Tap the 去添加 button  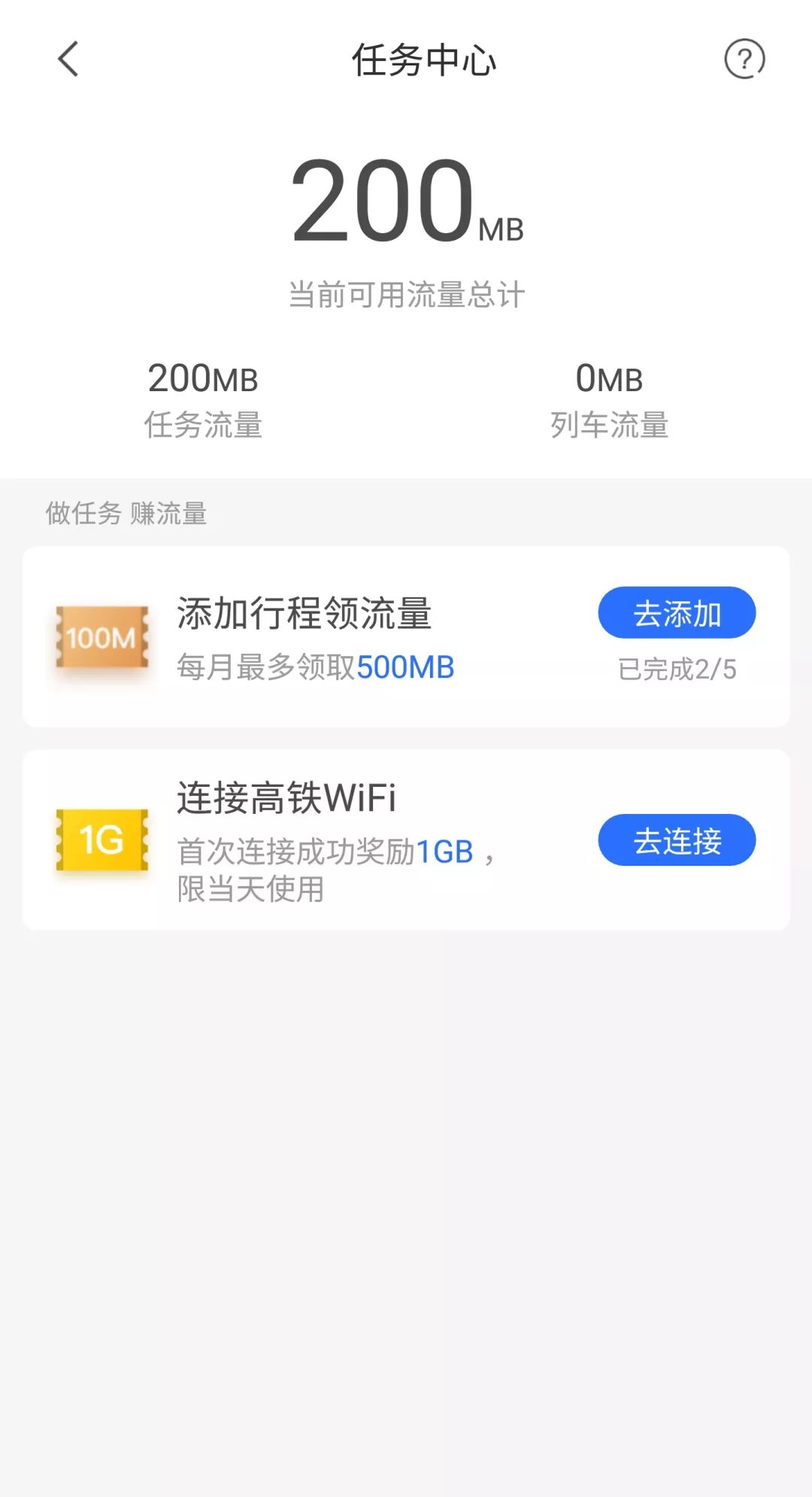click(677, 613)
